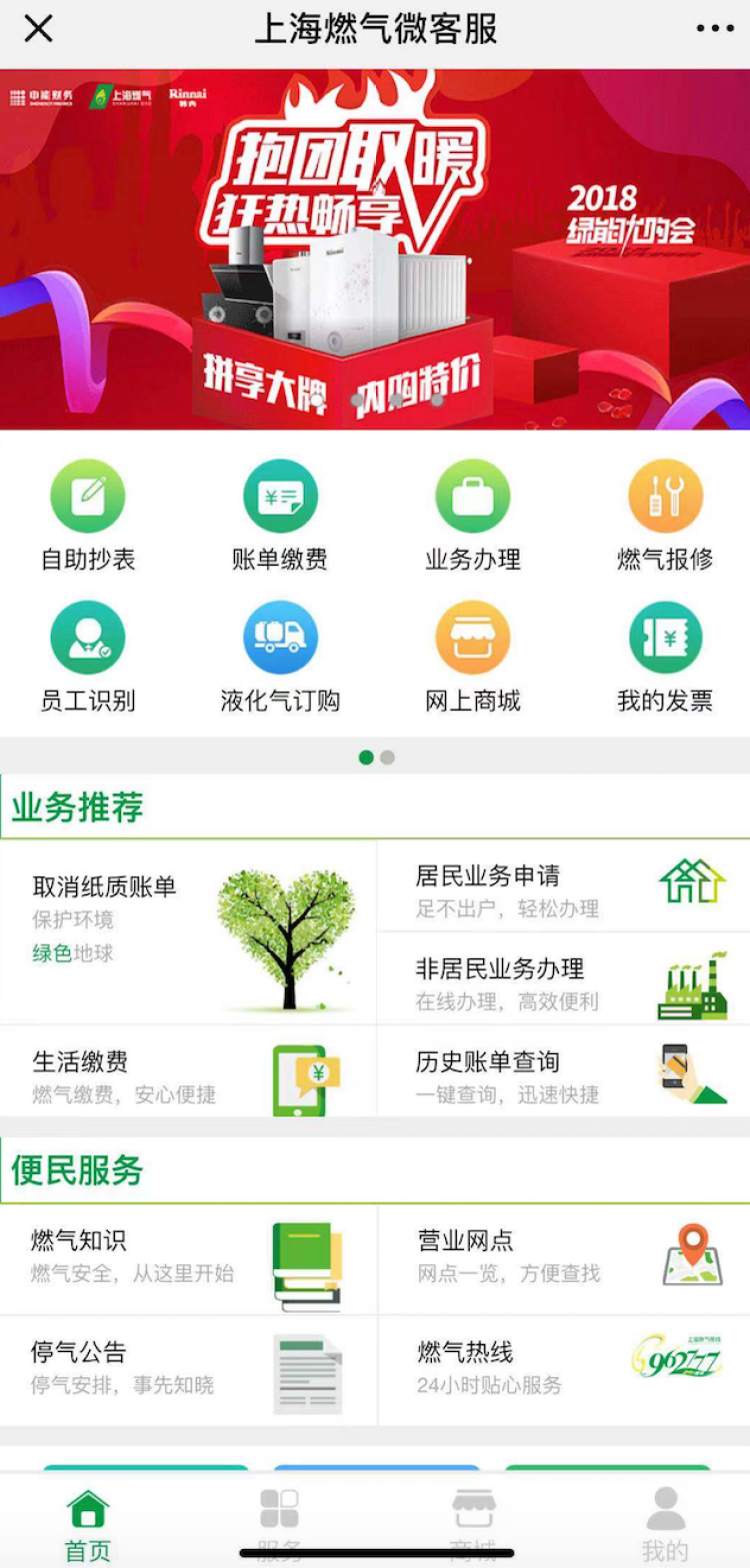
Task: Find 营业网点 service outlets
Action: click(x=565, y=1258)
